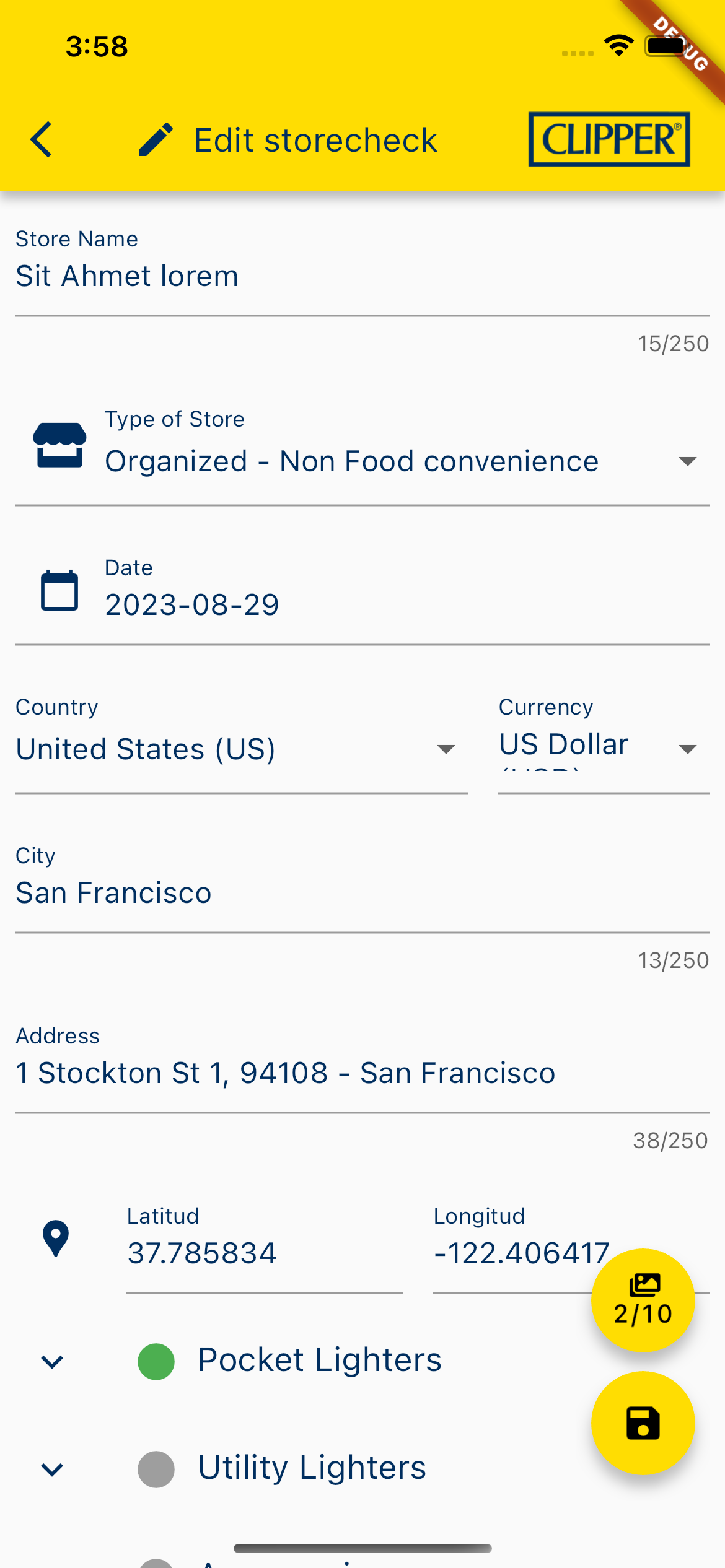
Task: Expand the Utility Lighters section
Action: (x=50, y=1468)
